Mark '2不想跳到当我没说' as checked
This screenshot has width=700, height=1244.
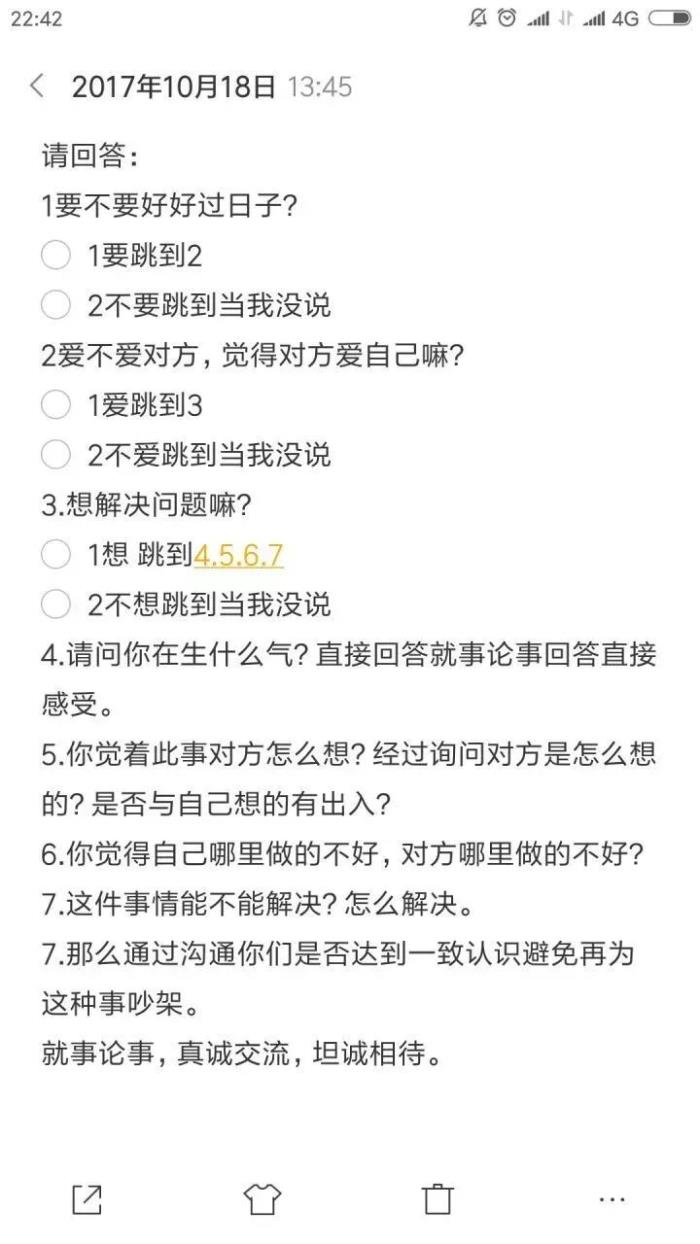[56, 605]
